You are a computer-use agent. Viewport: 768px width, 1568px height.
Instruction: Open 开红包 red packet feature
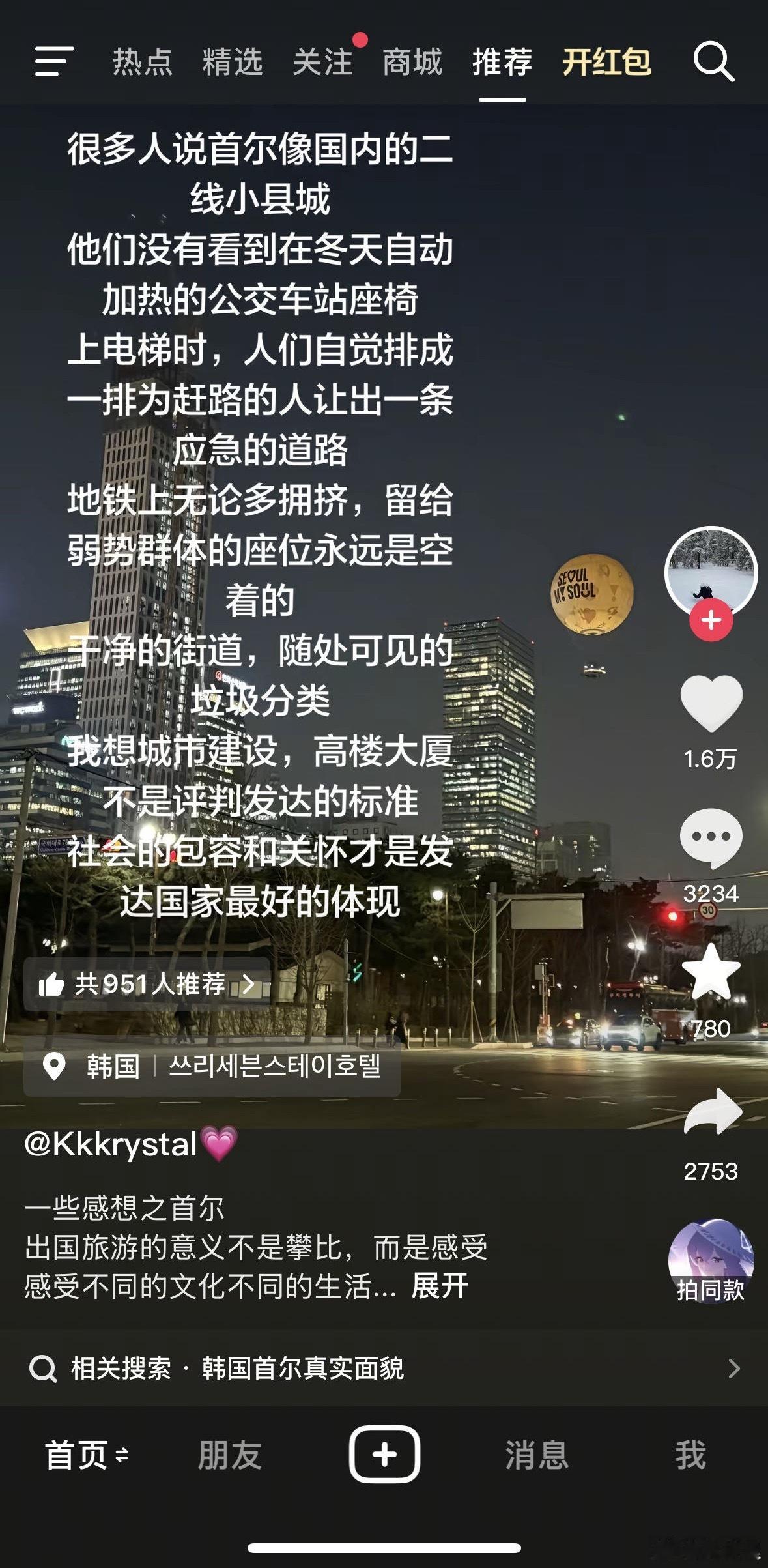coord(607,61)
